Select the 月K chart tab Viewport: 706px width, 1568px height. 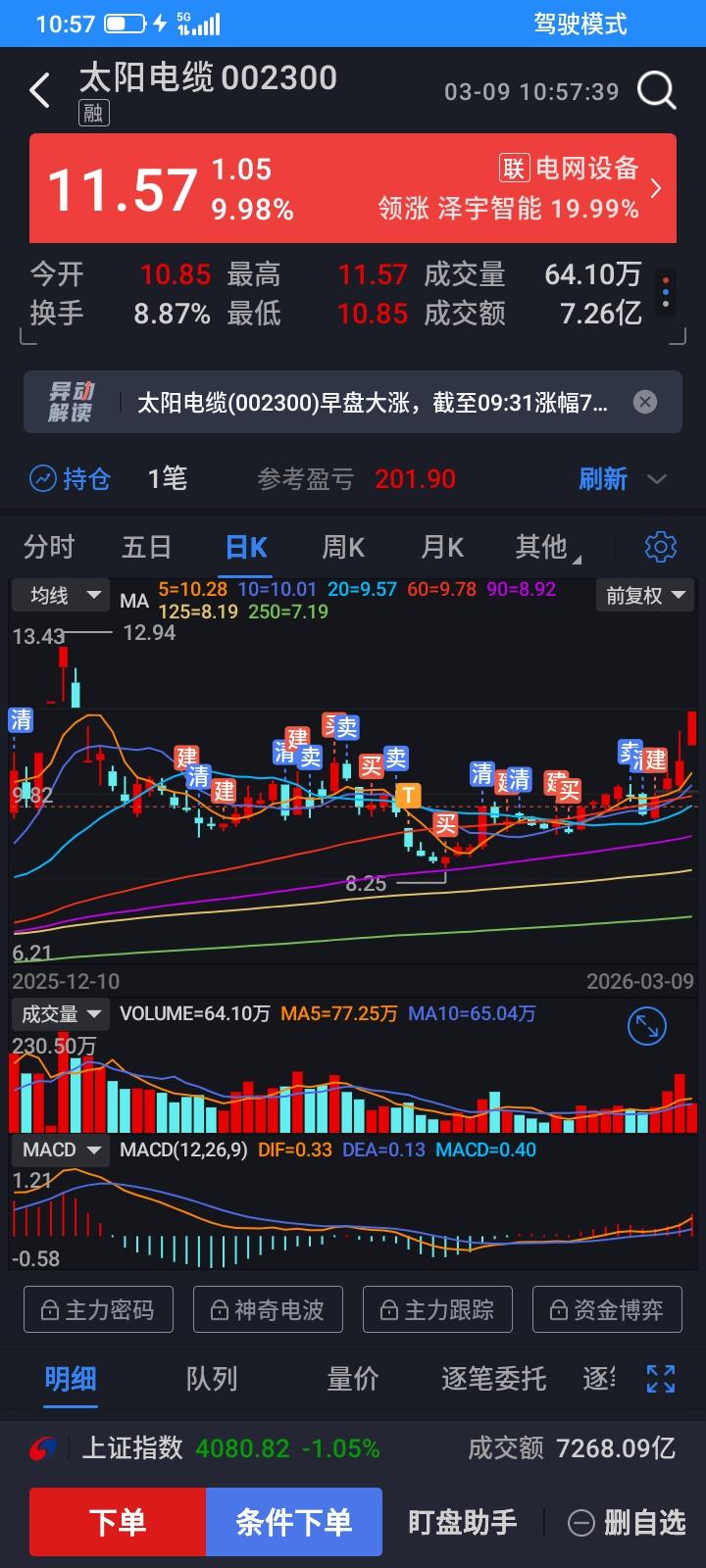click(441, 547)
